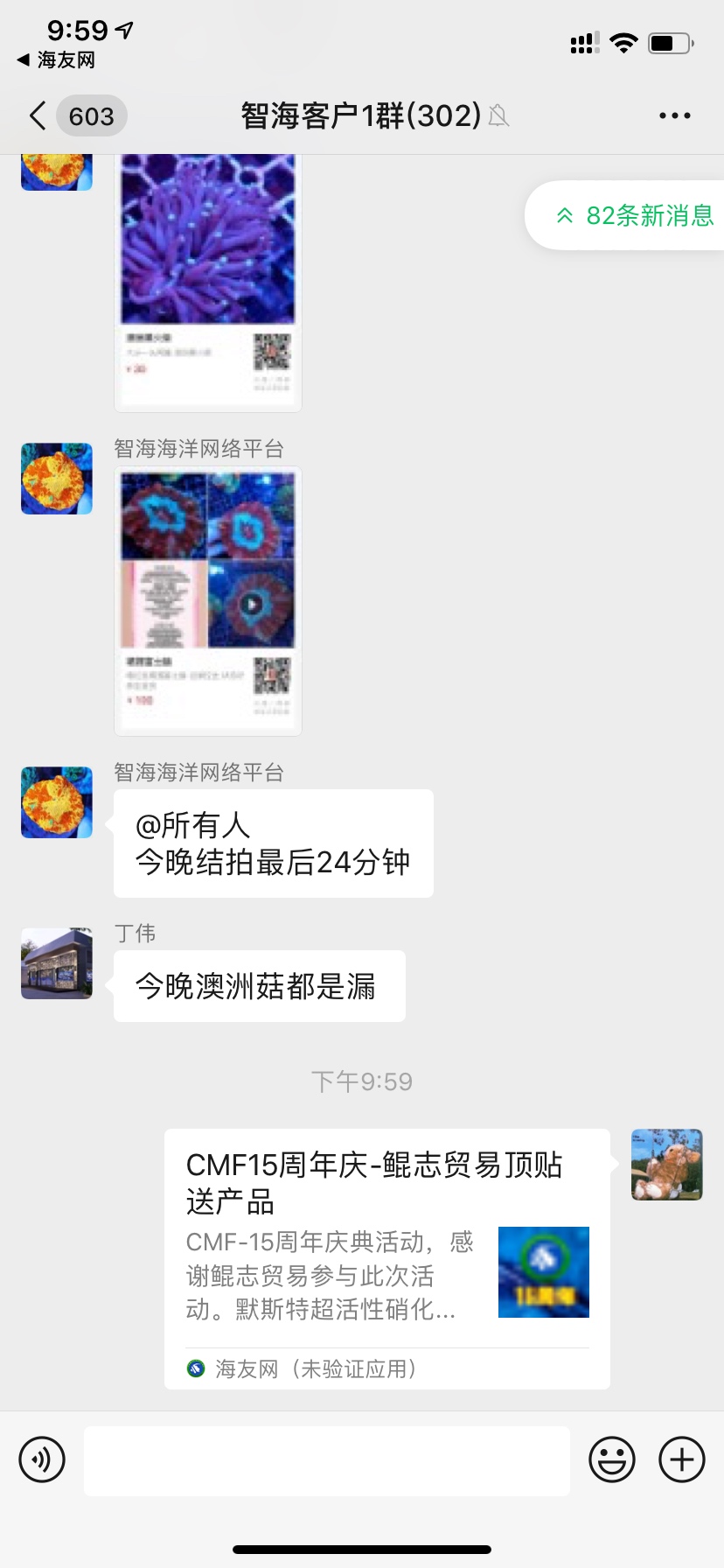Open 智海海洋网络平台 avatar beside the @所有人 message
The width and height of the screenshot is (724, 1568).
[x=57, y=802]
